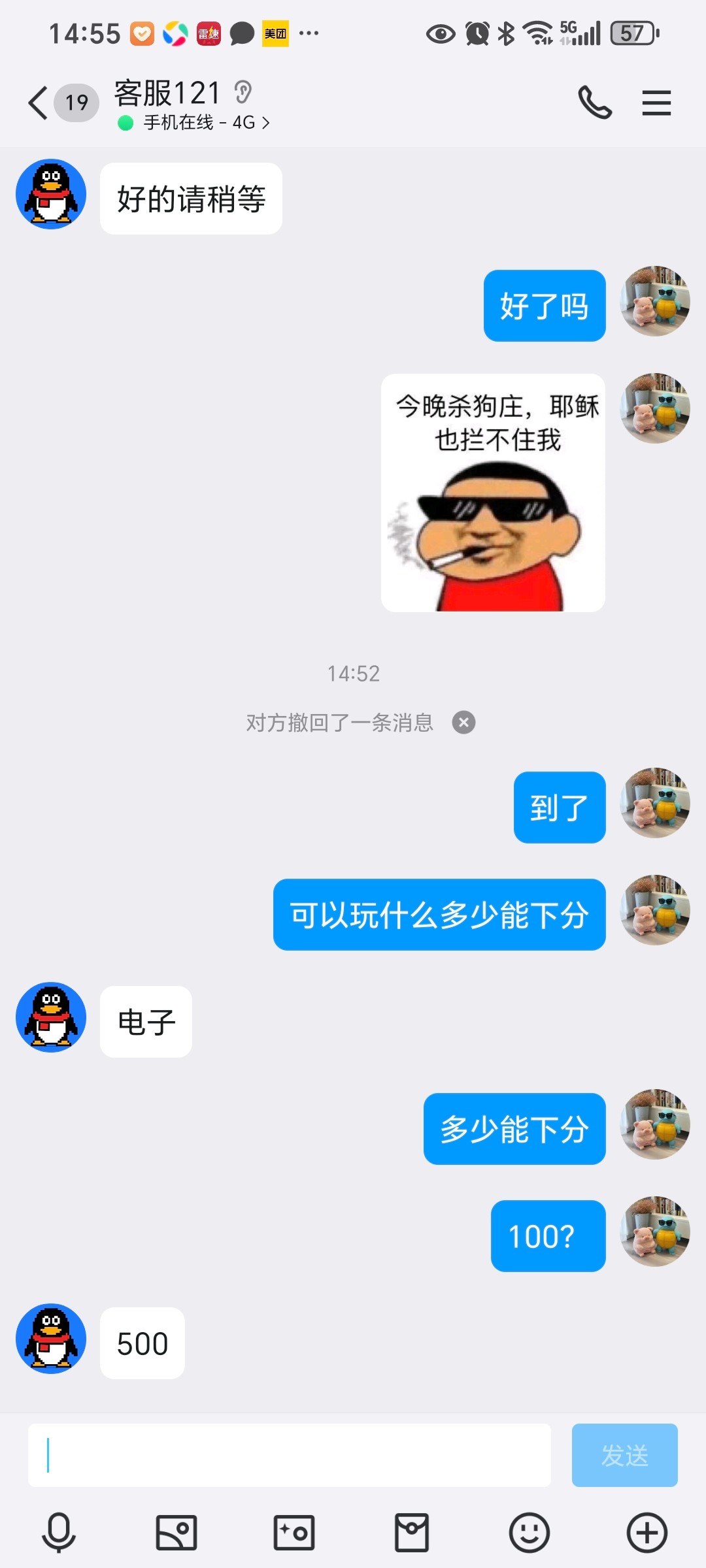Image resolution: width=706 pixels, height=1568 pixels.
Task: Open the photo gallery picker
Action: tap(176, 1532)
